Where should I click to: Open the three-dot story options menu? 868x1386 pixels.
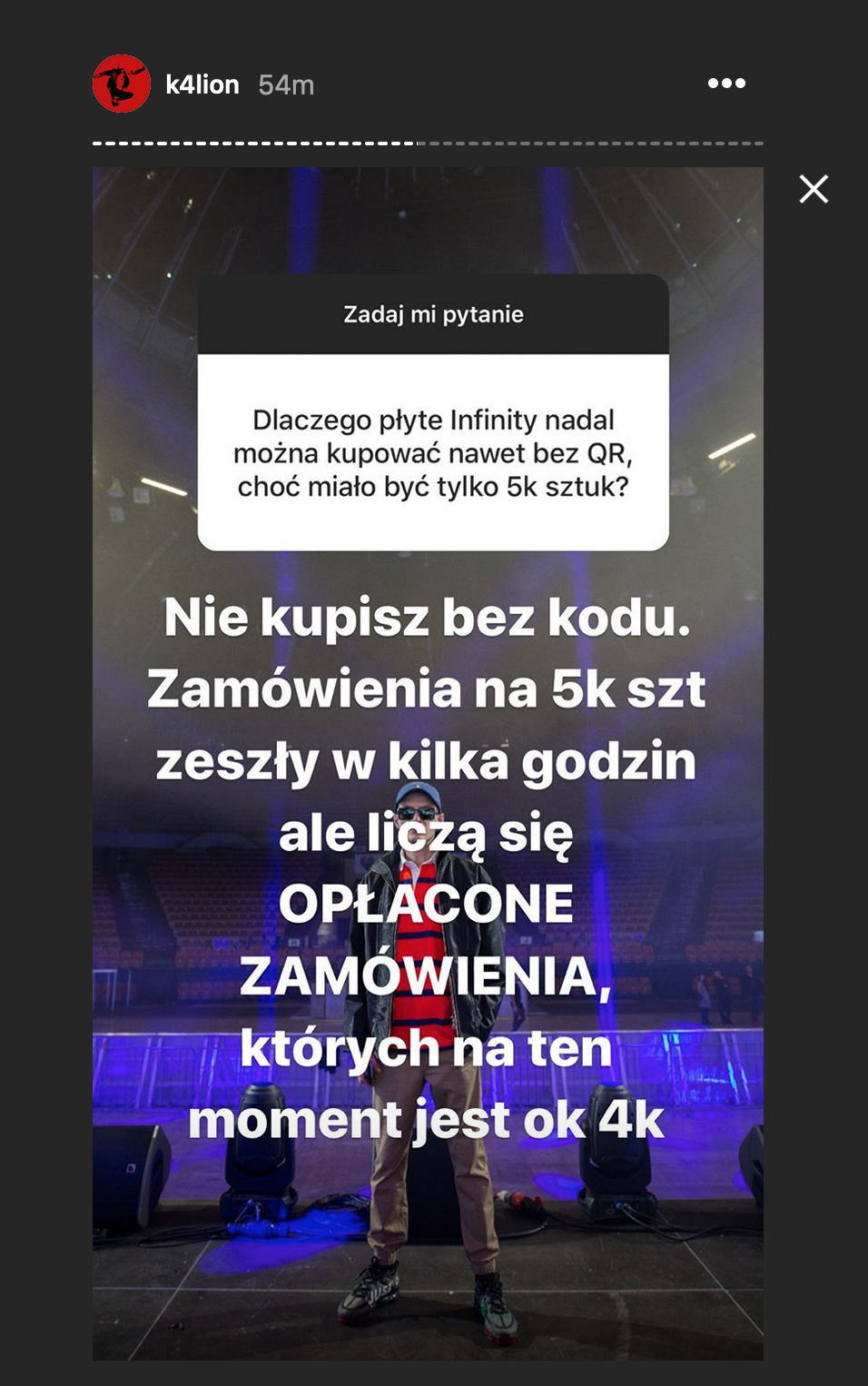click(x=726, y=84)
